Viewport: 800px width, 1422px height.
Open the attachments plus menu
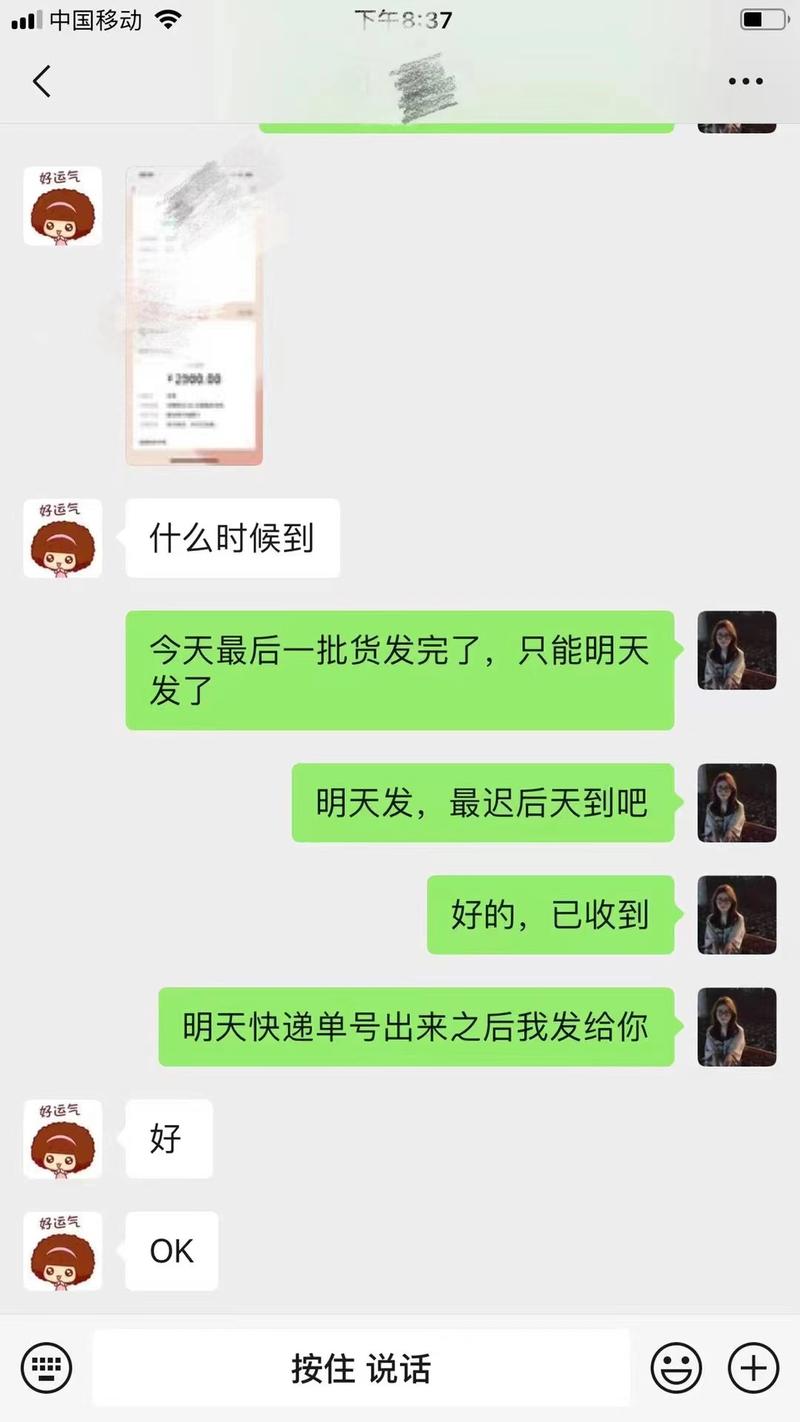click(x=755, y=1367)
